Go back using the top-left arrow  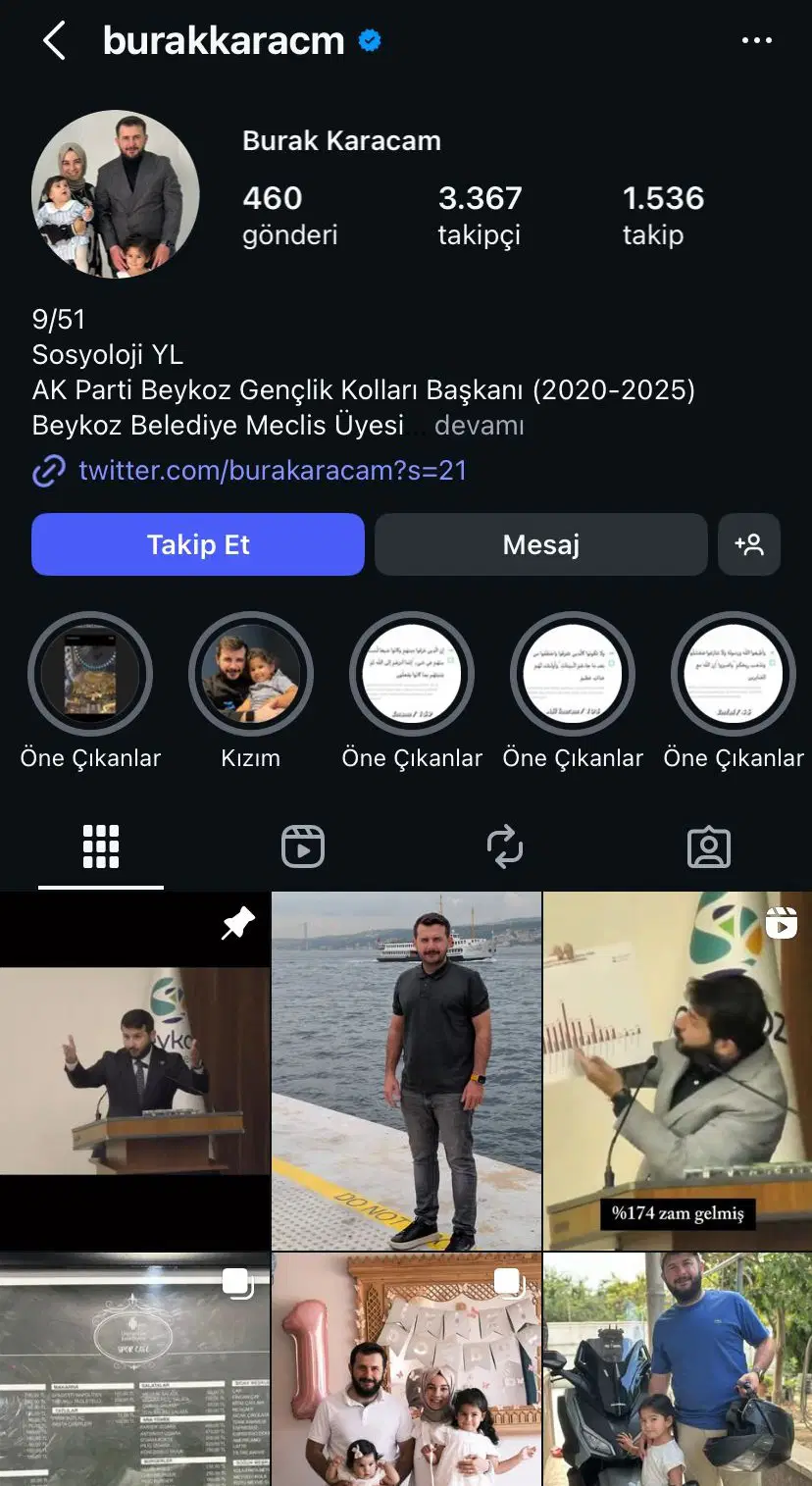54,41
